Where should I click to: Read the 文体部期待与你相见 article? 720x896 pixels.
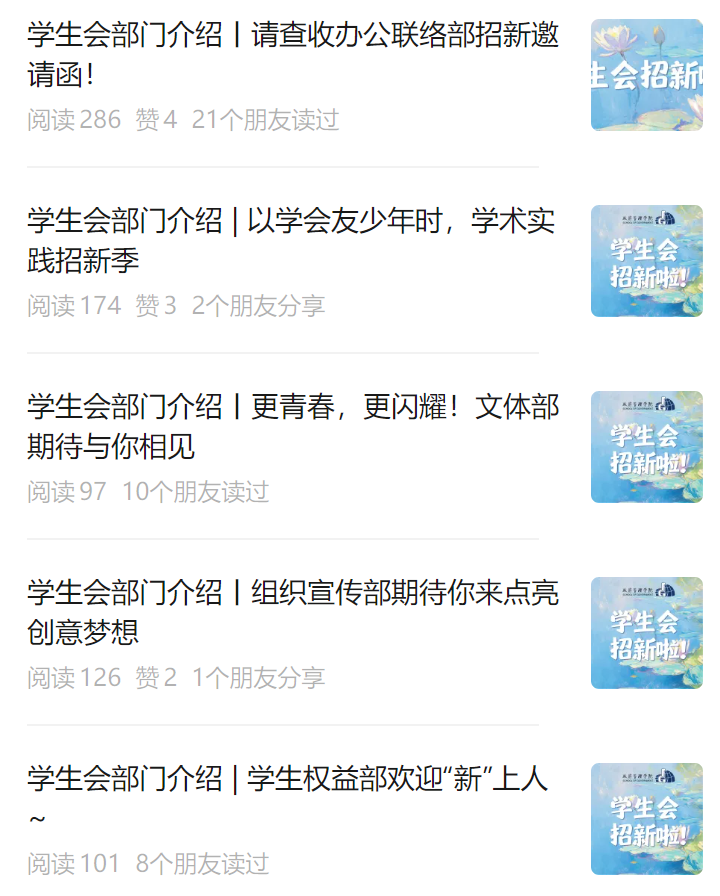tap(292, 426)
